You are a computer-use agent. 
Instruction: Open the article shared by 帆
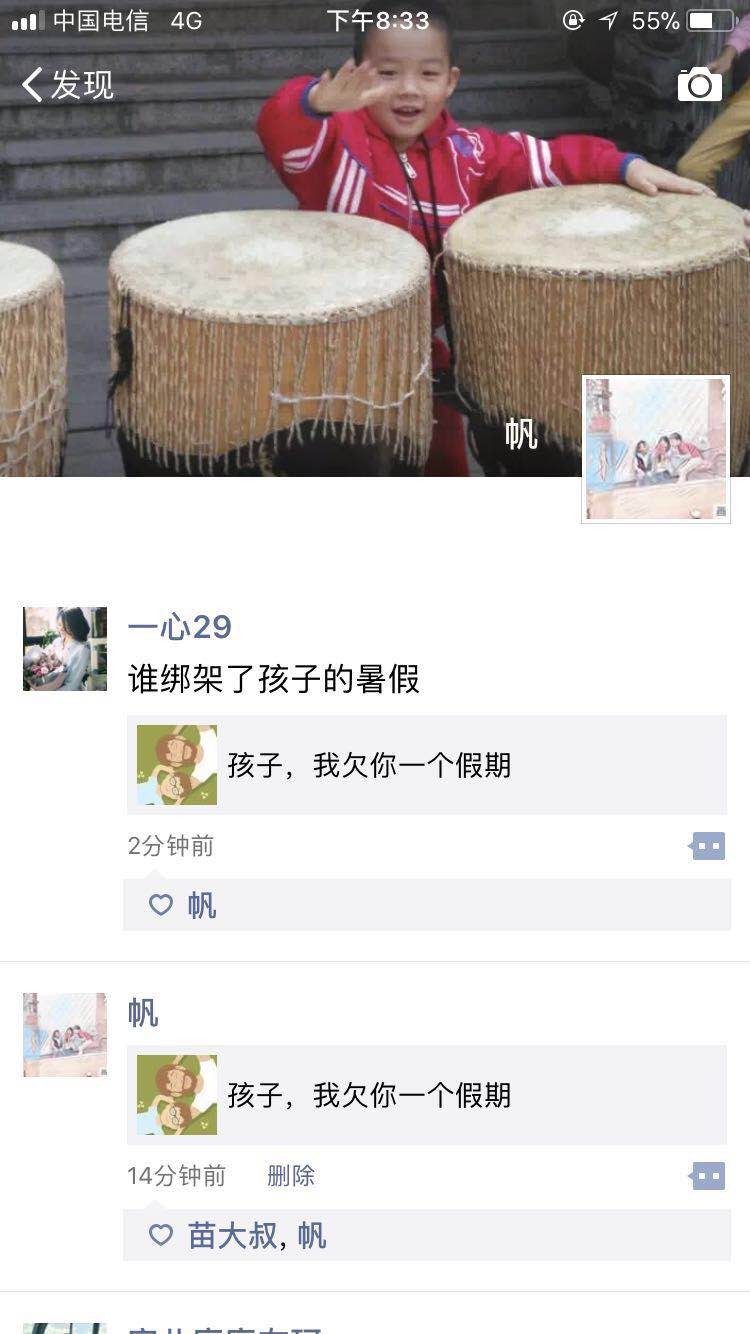[x=427, y=1095]
